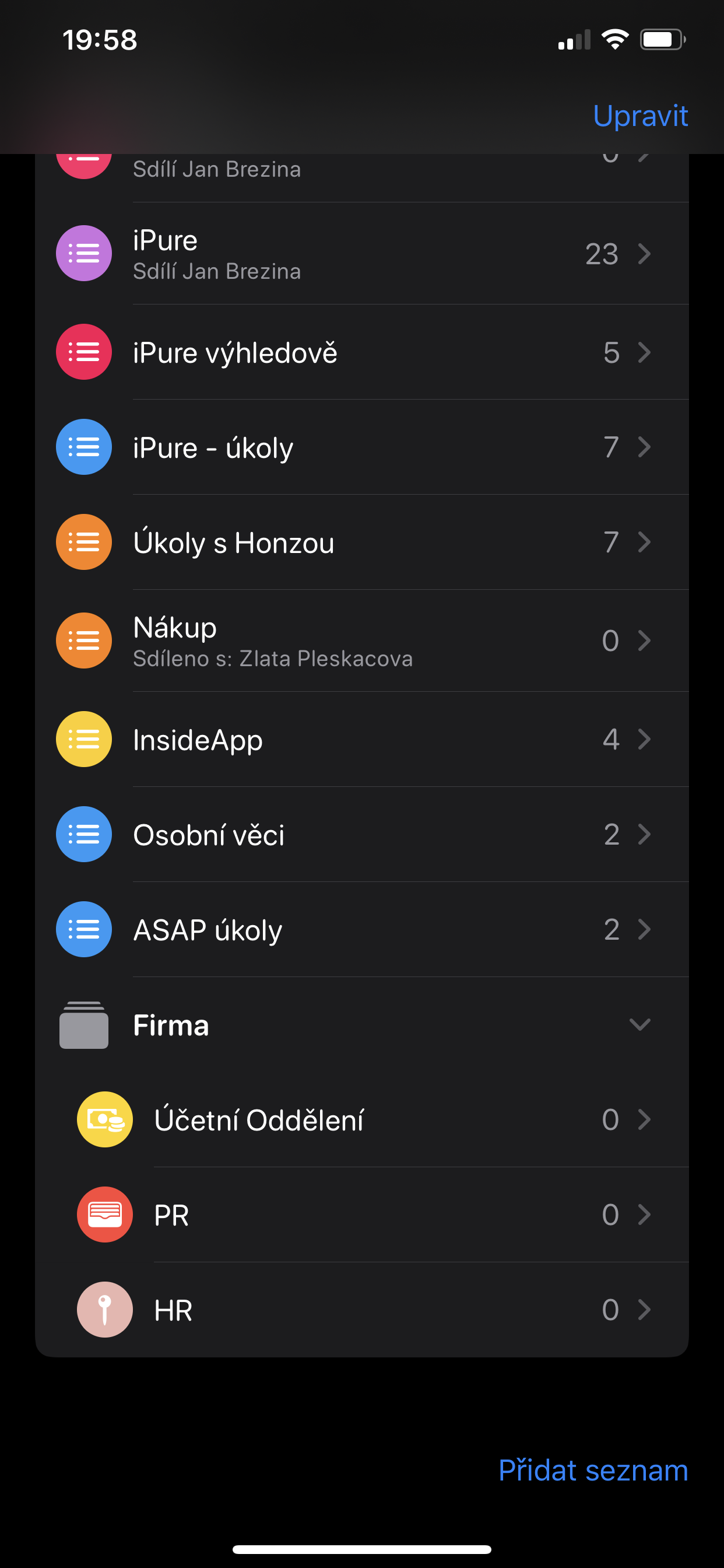Image resolution: width=724 pixels, height=1568 pixels.
Task: Tap Přidat seznam to add a list
Action: coord(593,1471)
